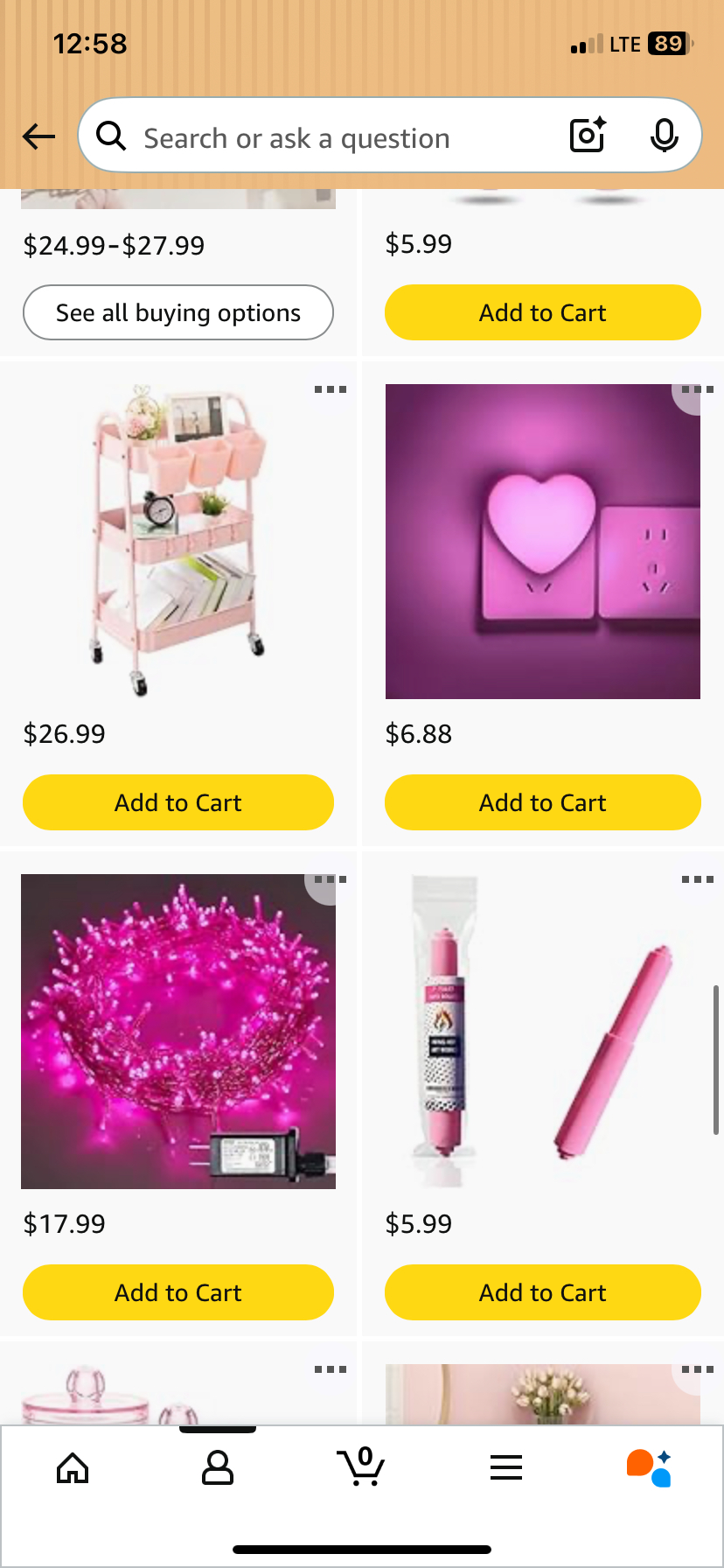
Task: Go to the Home tab
Action: 73,1467
